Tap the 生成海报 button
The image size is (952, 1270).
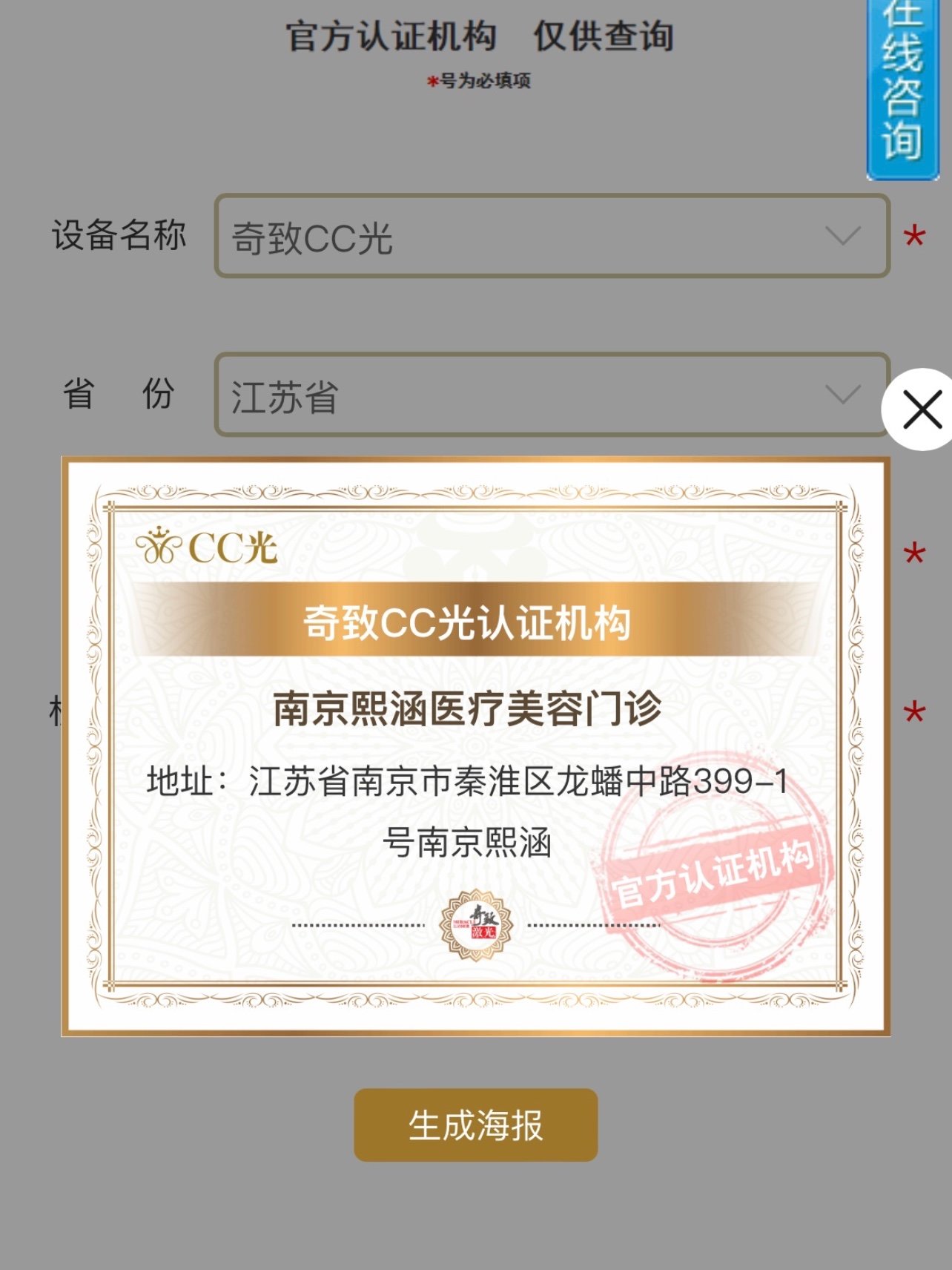(475, 1125)
